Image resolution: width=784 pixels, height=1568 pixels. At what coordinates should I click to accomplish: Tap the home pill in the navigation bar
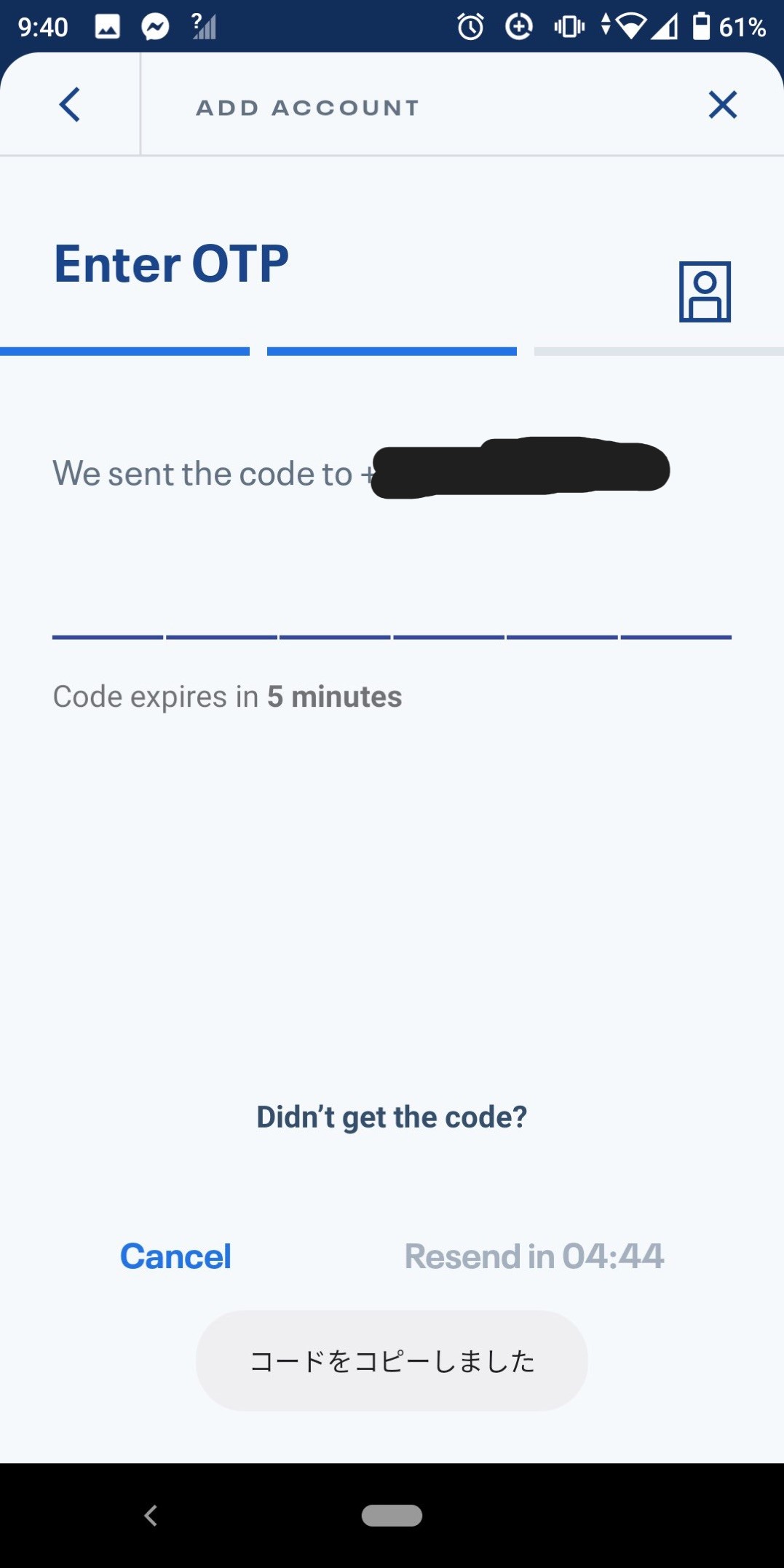[x=392, y=1516]
